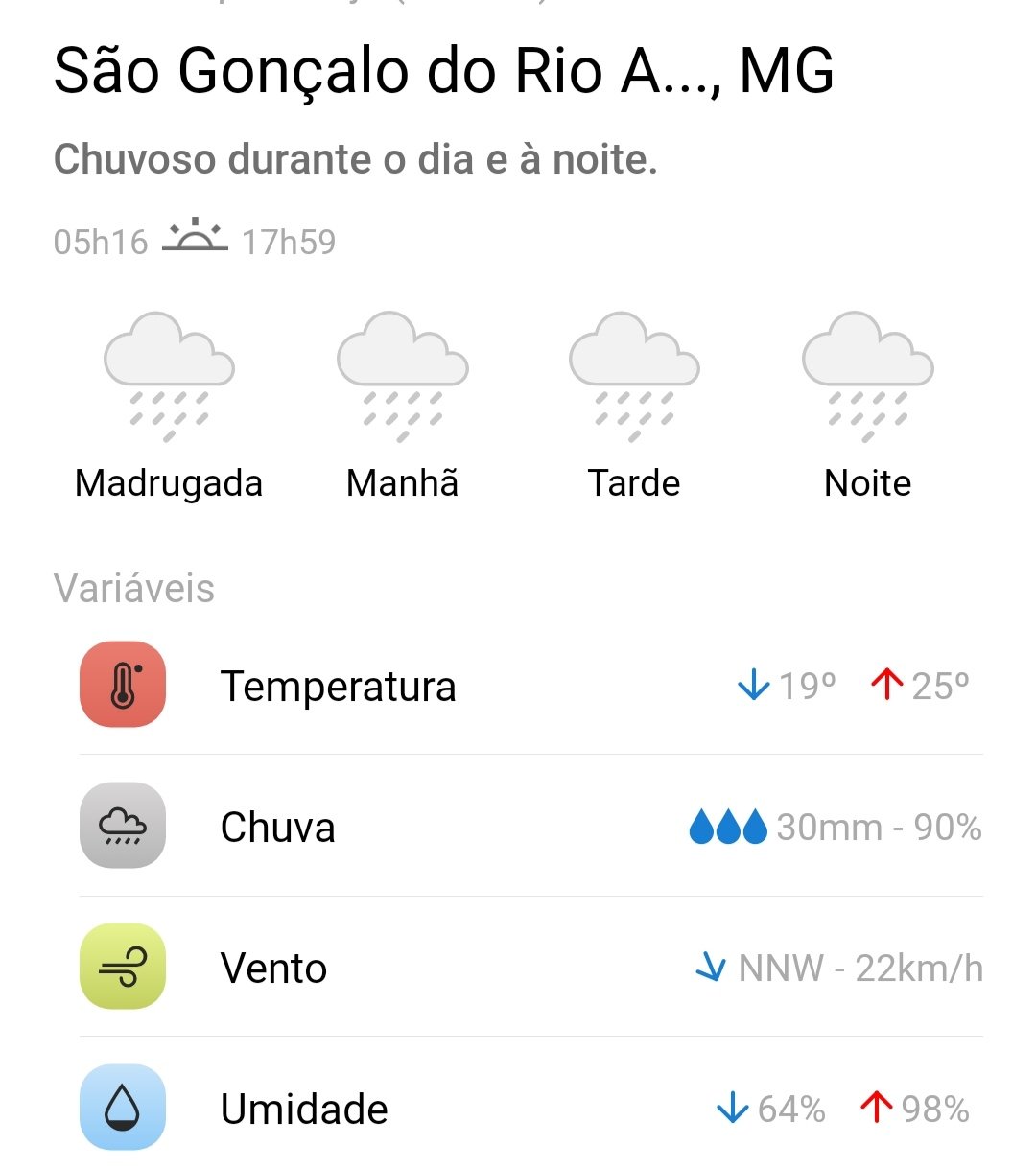Open the Chuva details row
Viewport: 1036px width, 1168px height.
[530, 827]
